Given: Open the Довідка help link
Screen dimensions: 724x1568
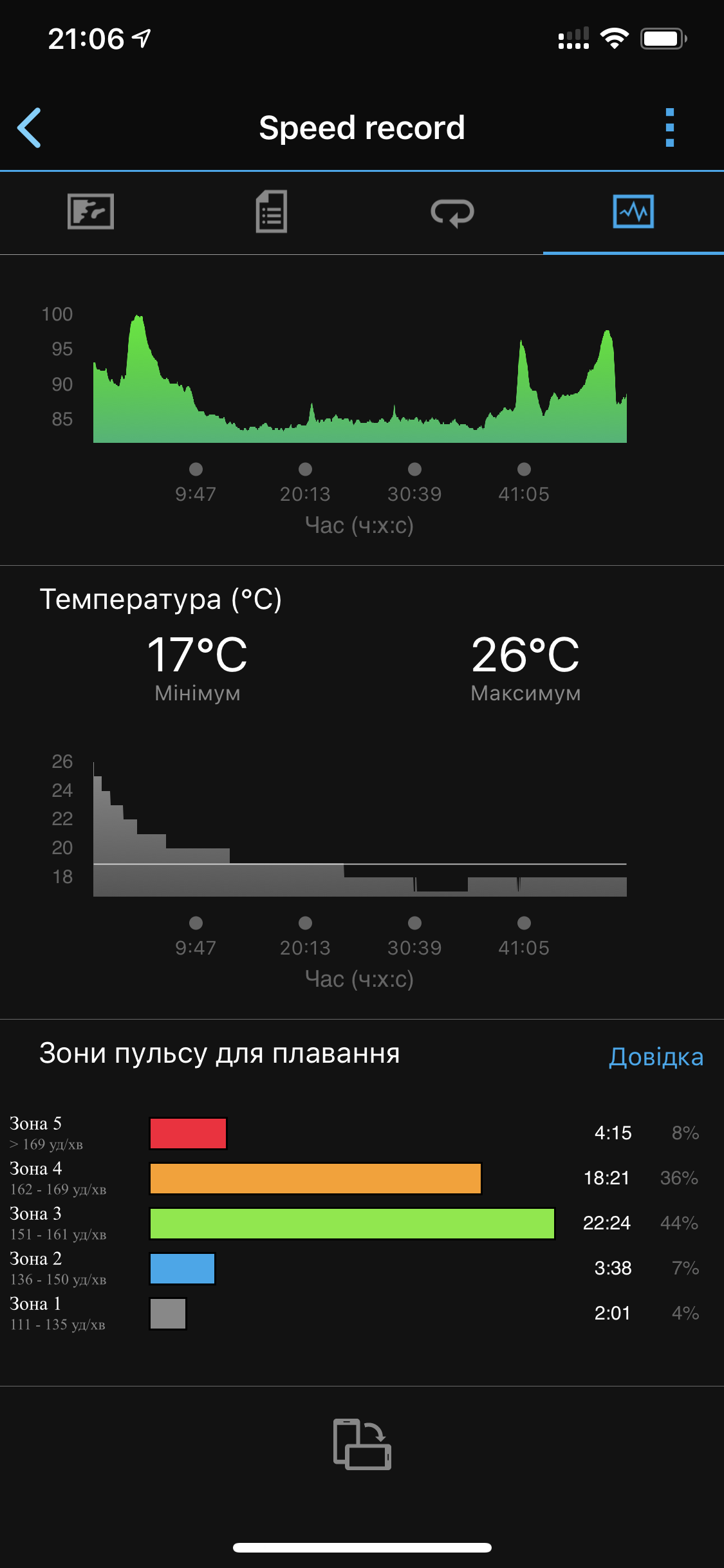Looking at the screenshot, I should tap(656, 1057).
